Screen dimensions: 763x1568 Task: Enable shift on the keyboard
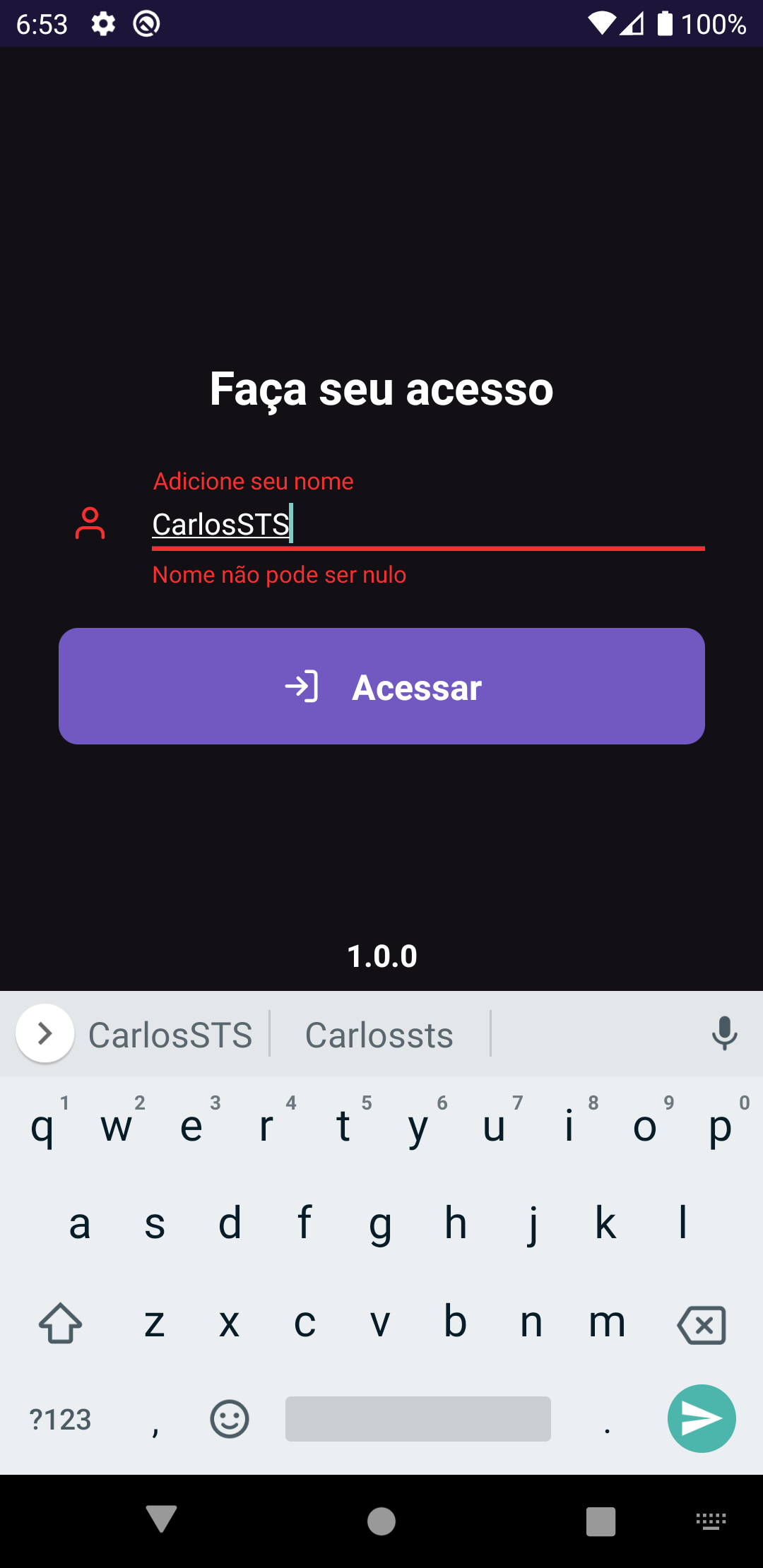pyautogui.click(x=60, y=1323)
